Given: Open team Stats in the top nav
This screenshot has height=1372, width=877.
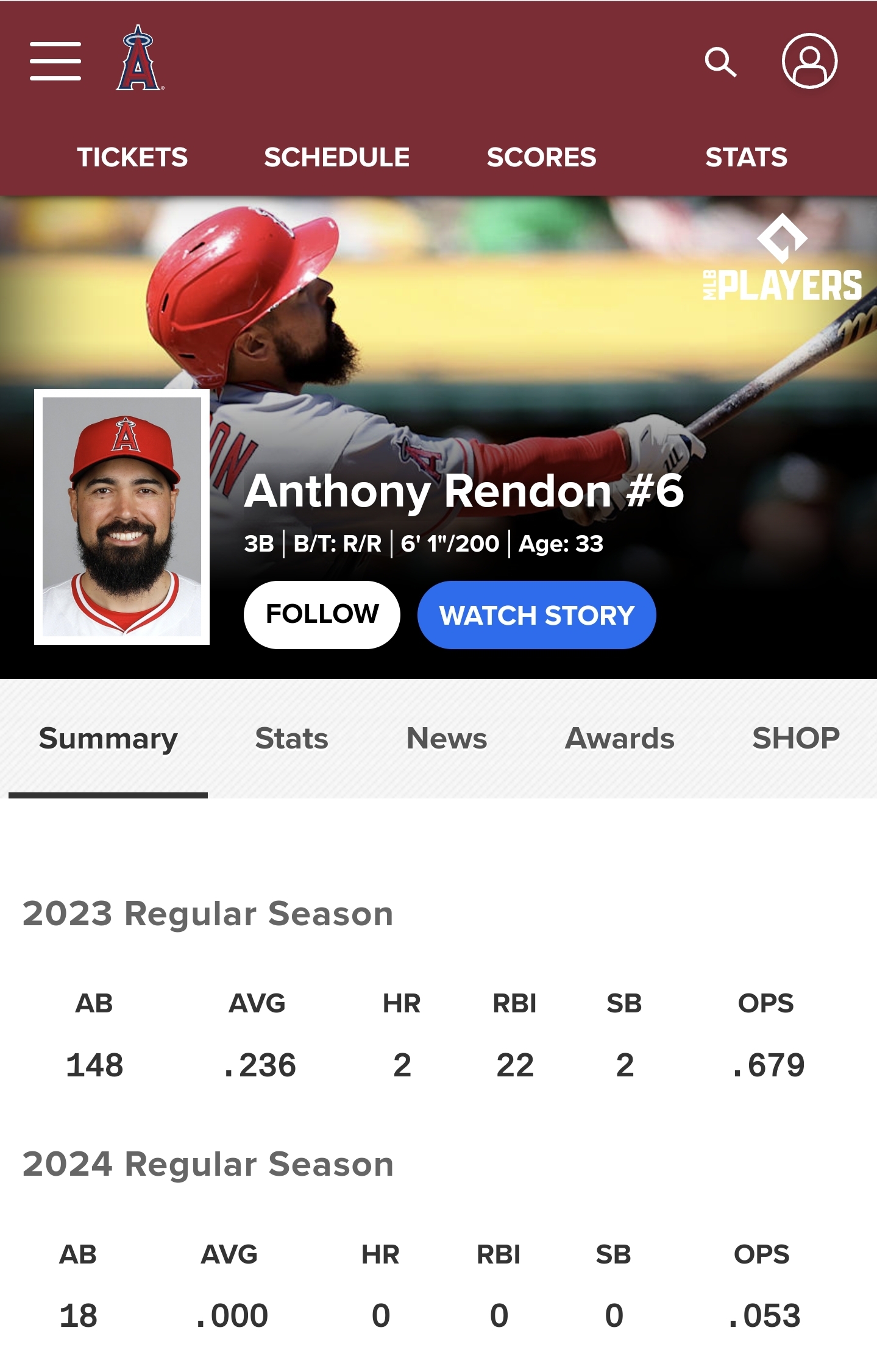Looking at the screenshot, I should pyautogui.click(x=746, y=157).
